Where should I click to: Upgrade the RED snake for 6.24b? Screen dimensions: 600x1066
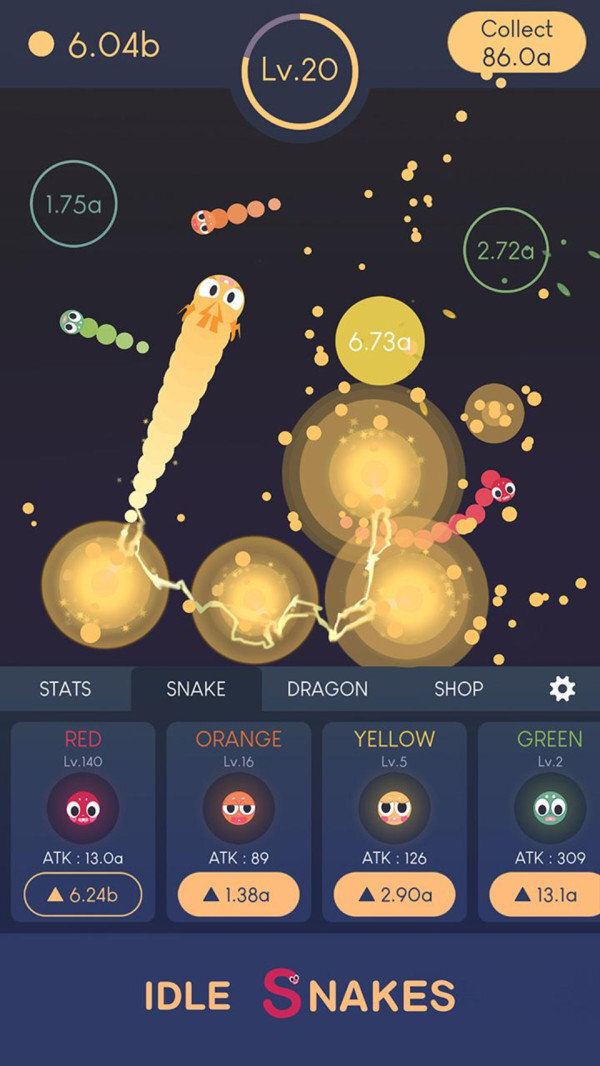(83, 895)
